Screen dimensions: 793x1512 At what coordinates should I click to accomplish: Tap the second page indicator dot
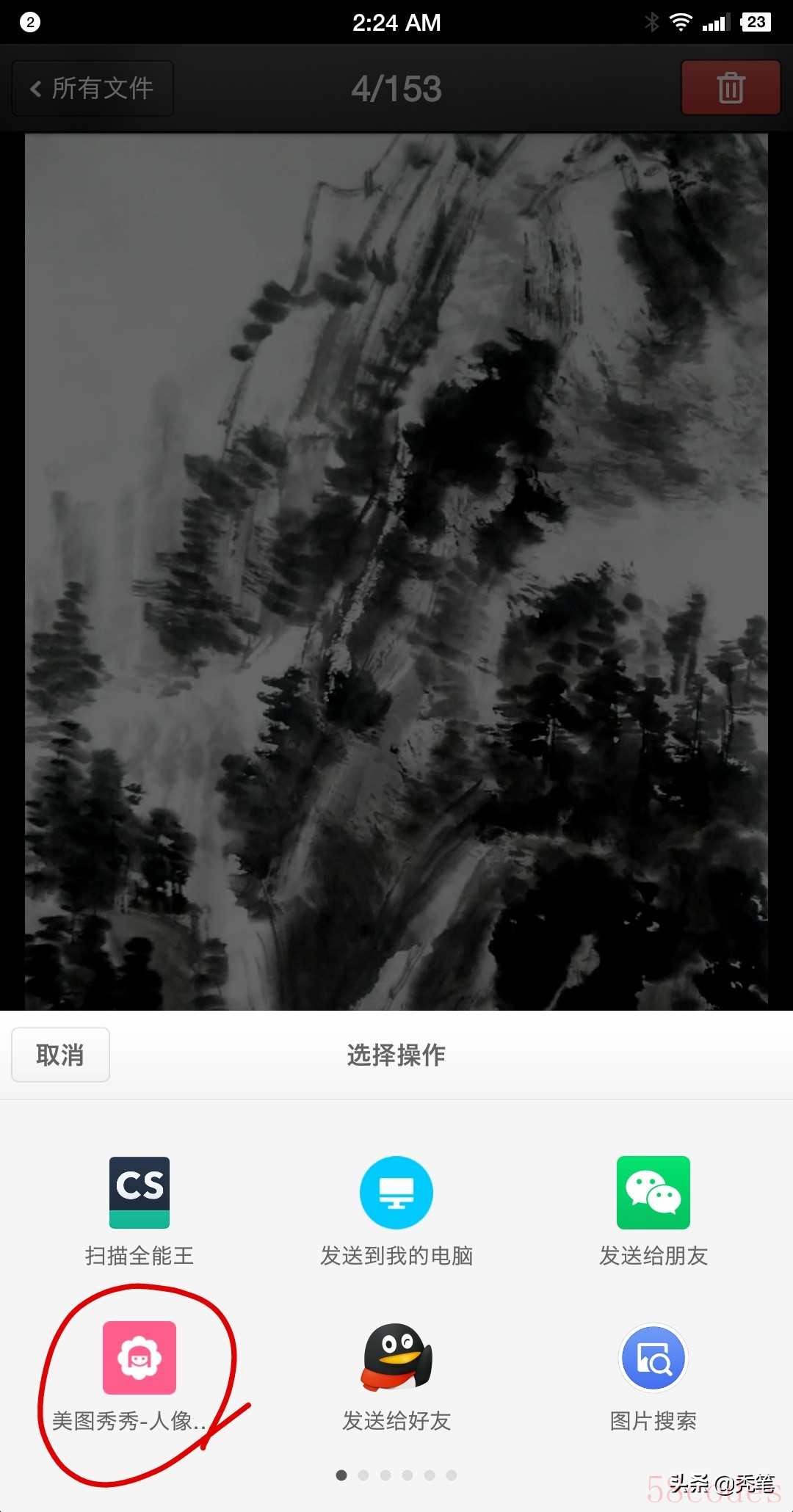pos(363,1475)
